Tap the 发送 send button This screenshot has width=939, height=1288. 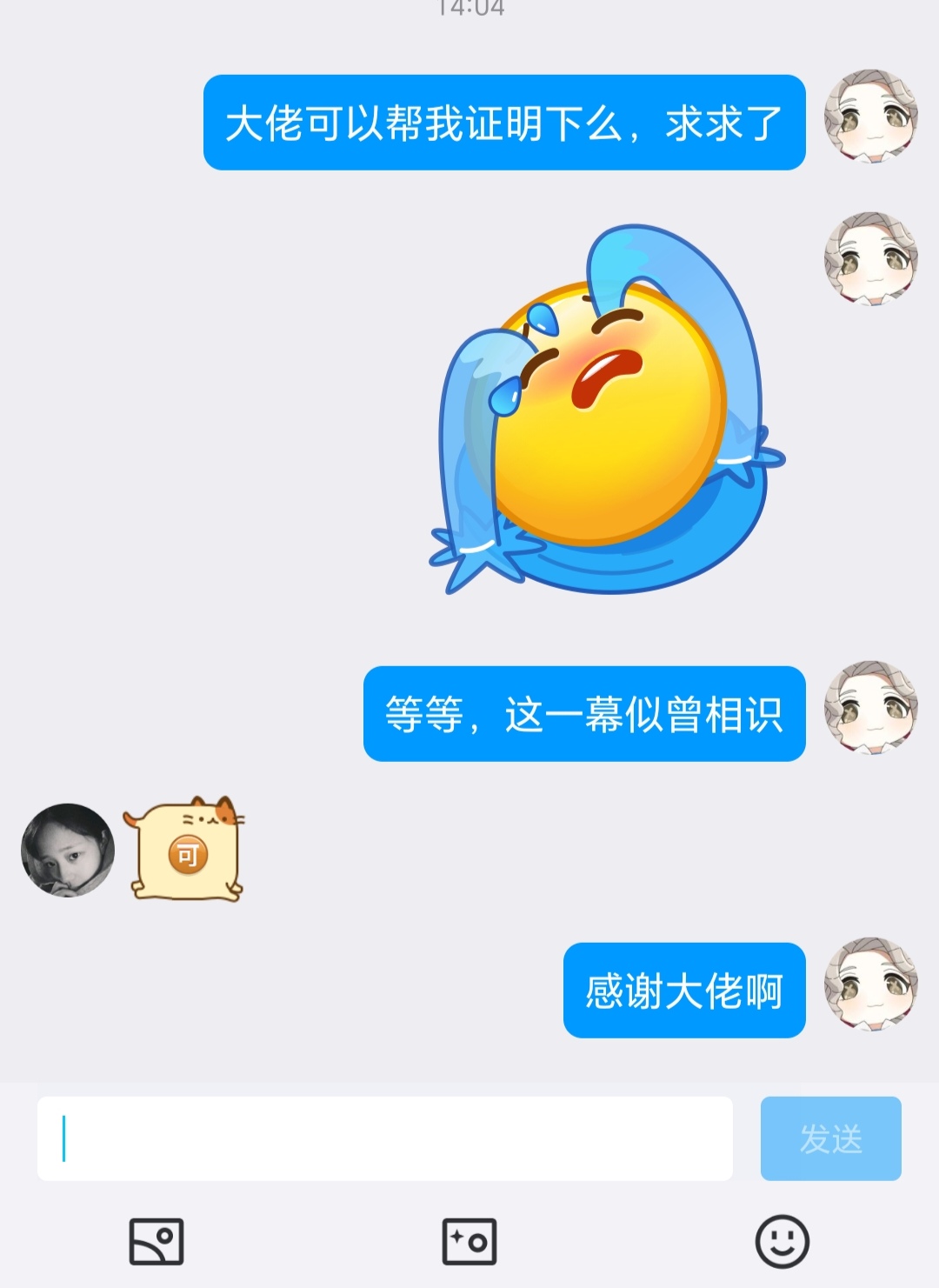click(830, 1138)
